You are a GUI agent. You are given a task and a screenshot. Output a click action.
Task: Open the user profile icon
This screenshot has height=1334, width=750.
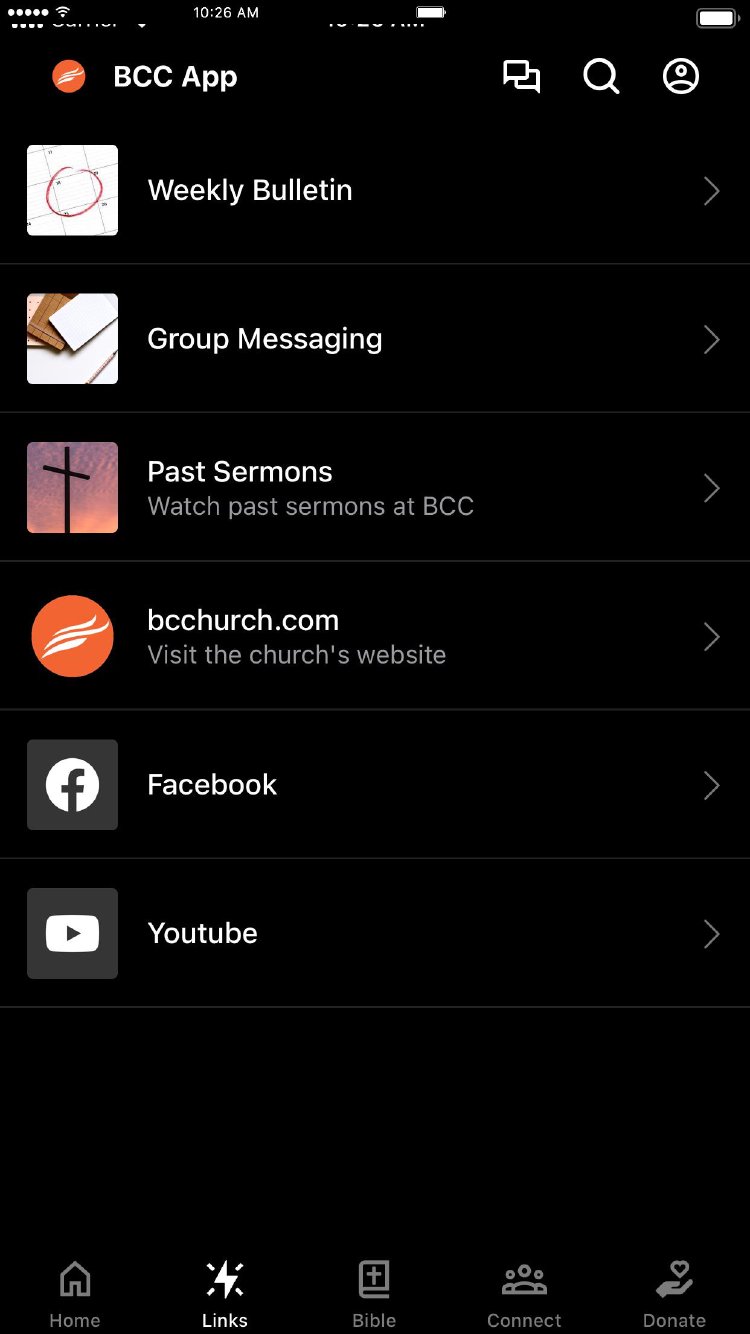point(681,77)
